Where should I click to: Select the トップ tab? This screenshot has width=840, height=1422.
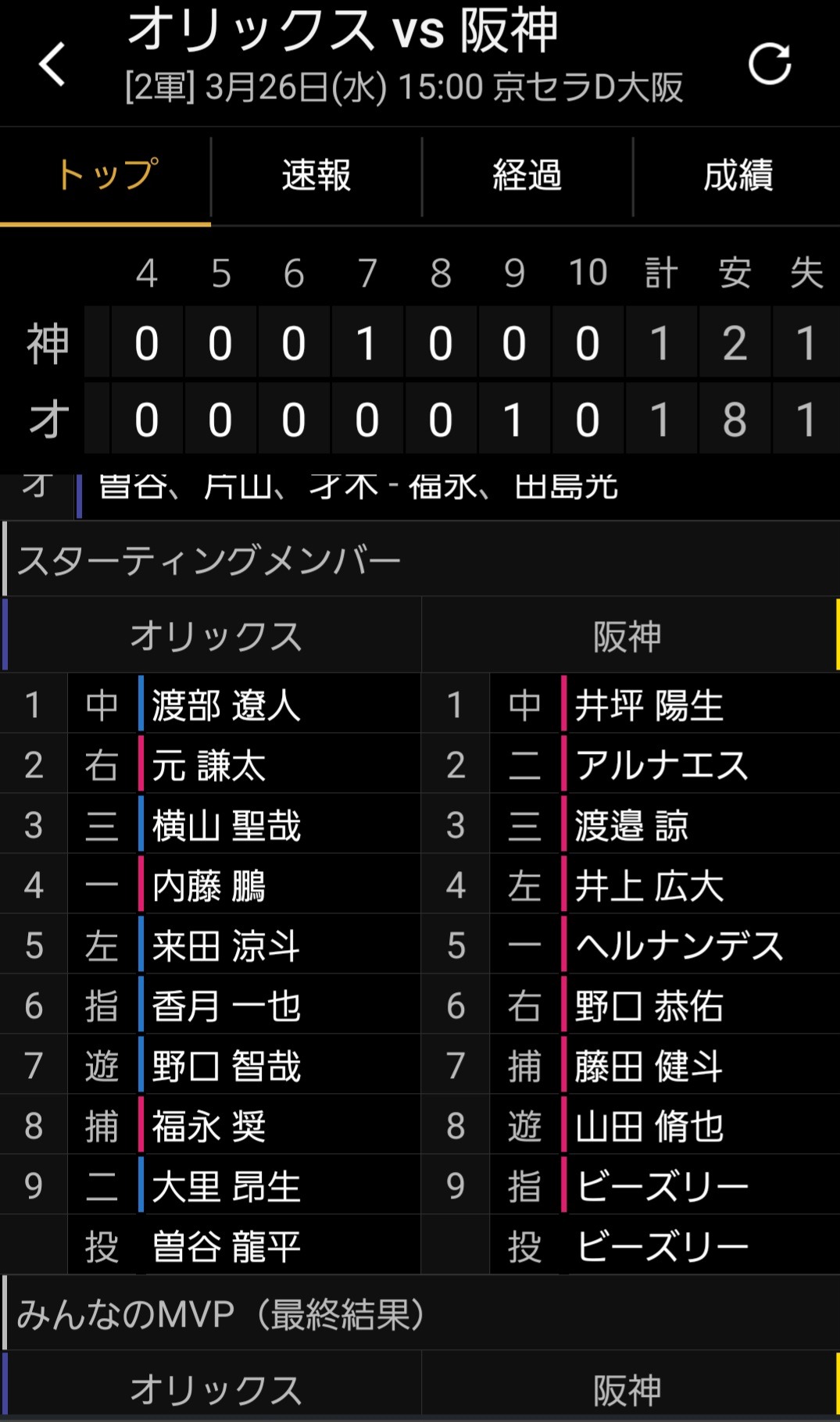[x=105, y=176]
